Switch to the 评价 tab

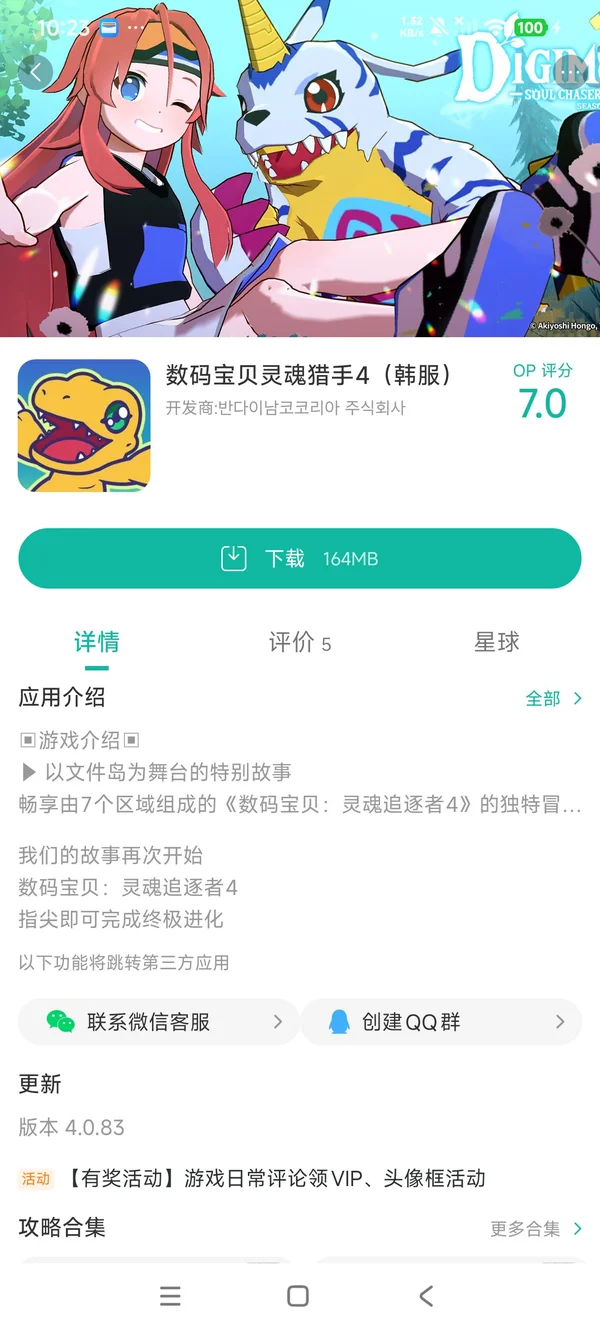click(299, 643)
